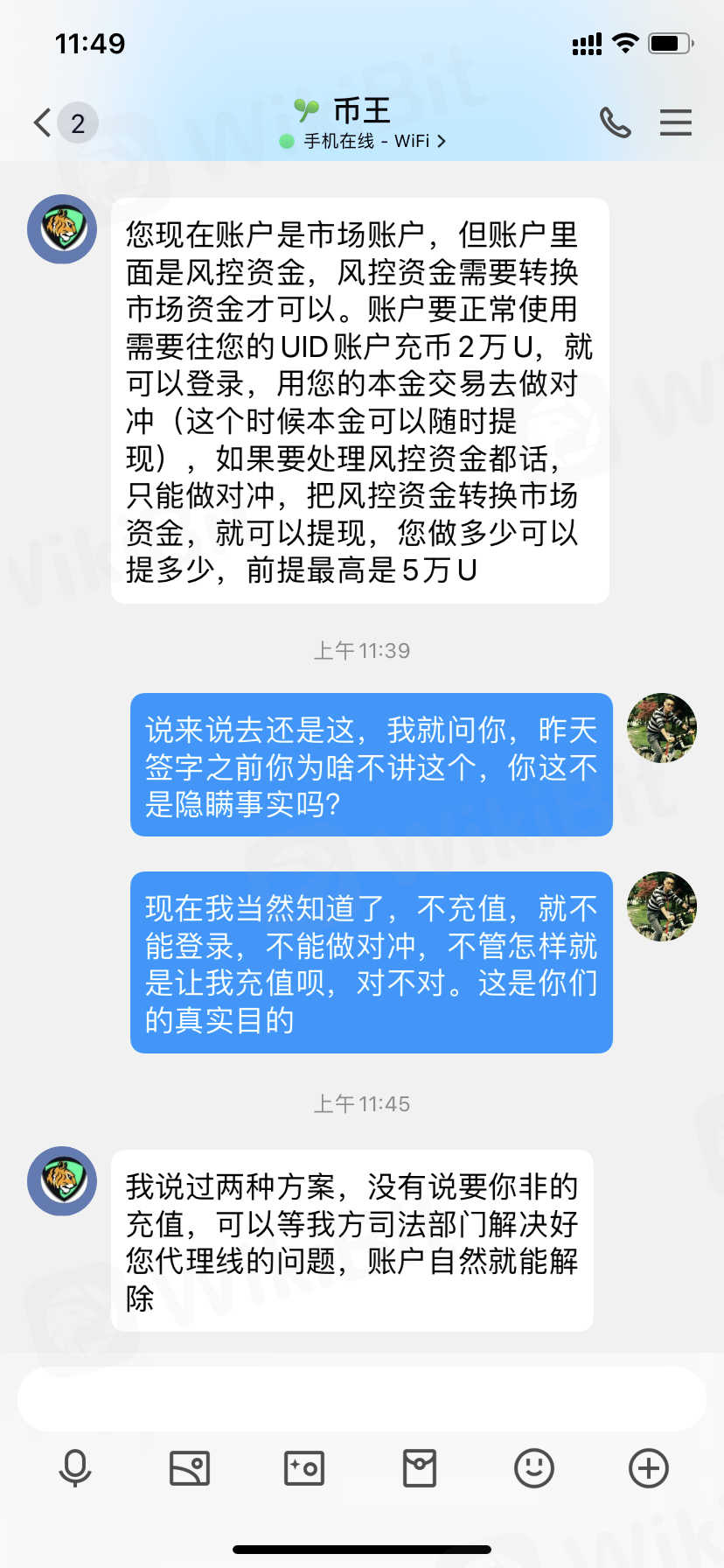This screenshot has height=1568, width=724.
Task: Go back to the message list
Action: click(x=44, y=122)
